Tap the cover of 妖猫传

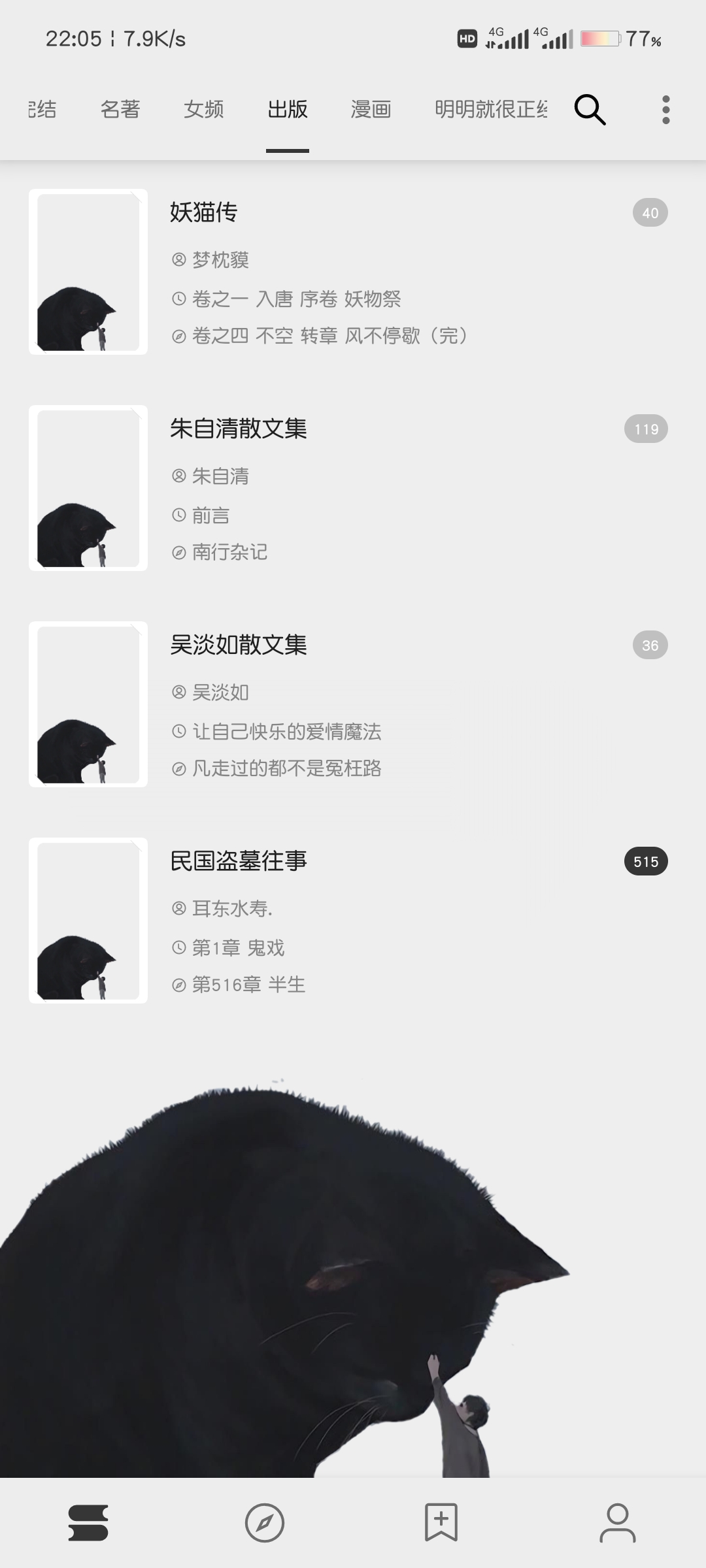[x=88, y=272]
